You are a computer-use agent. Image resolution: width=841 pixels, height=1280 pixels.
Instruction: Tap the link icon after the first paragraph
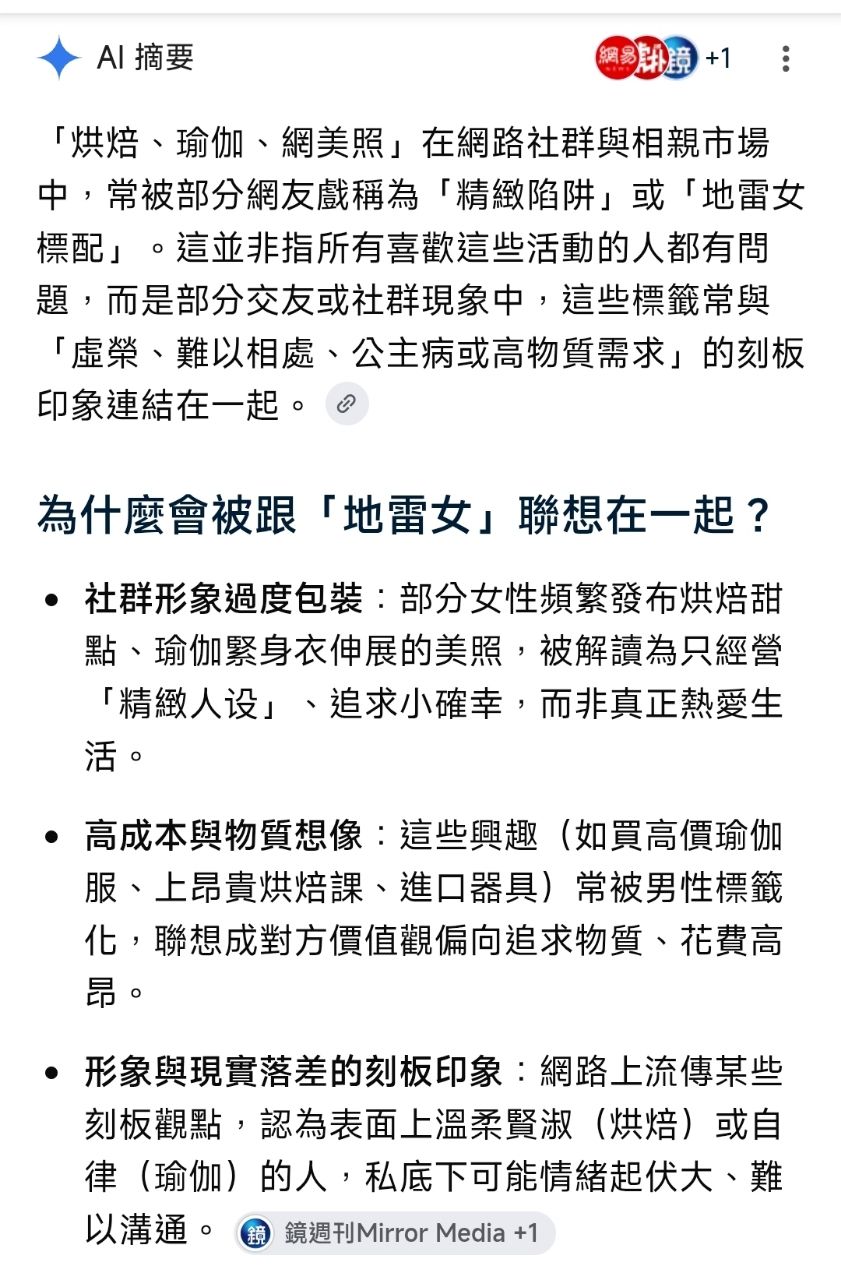[347, 404]
